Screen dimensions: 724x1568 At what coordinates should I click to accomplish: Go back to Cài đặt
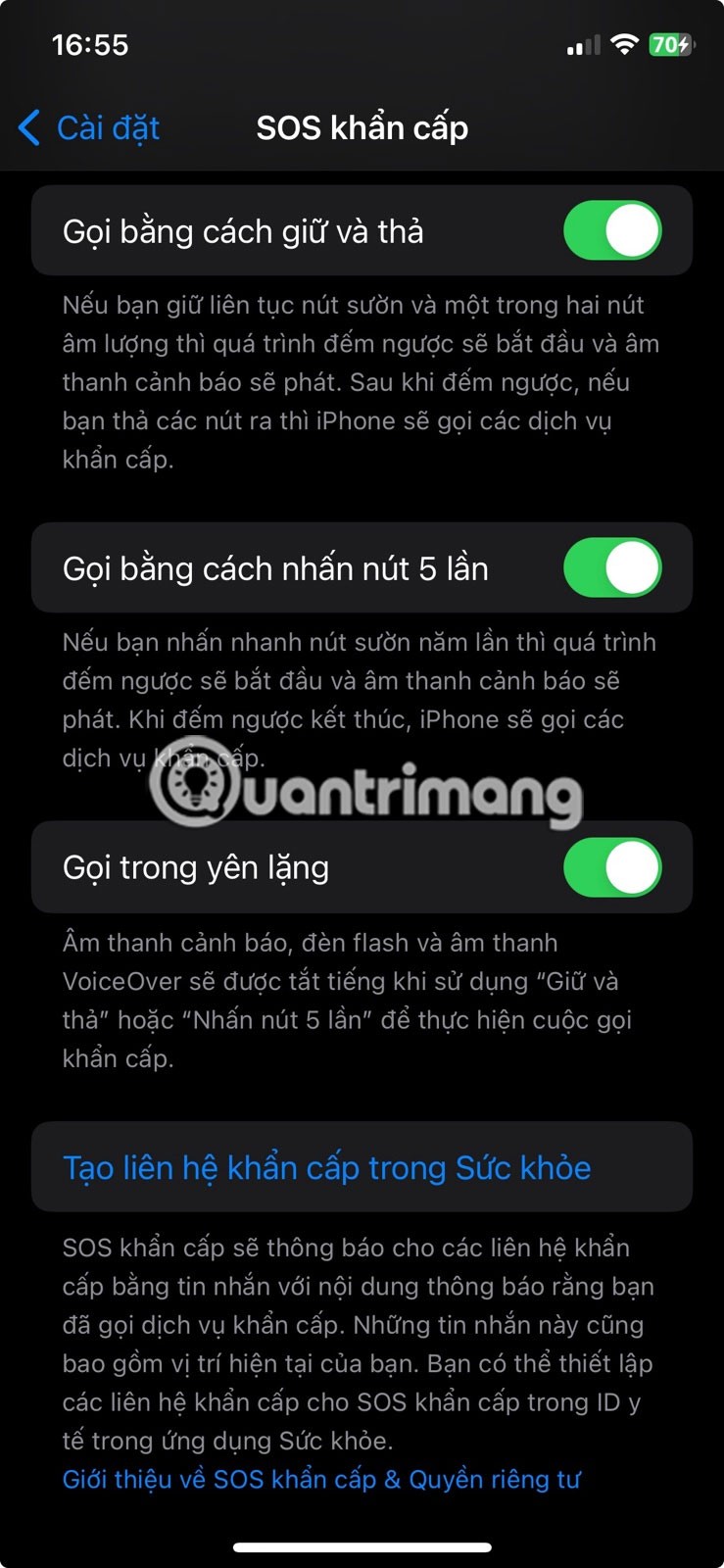[x=90, y=128]
